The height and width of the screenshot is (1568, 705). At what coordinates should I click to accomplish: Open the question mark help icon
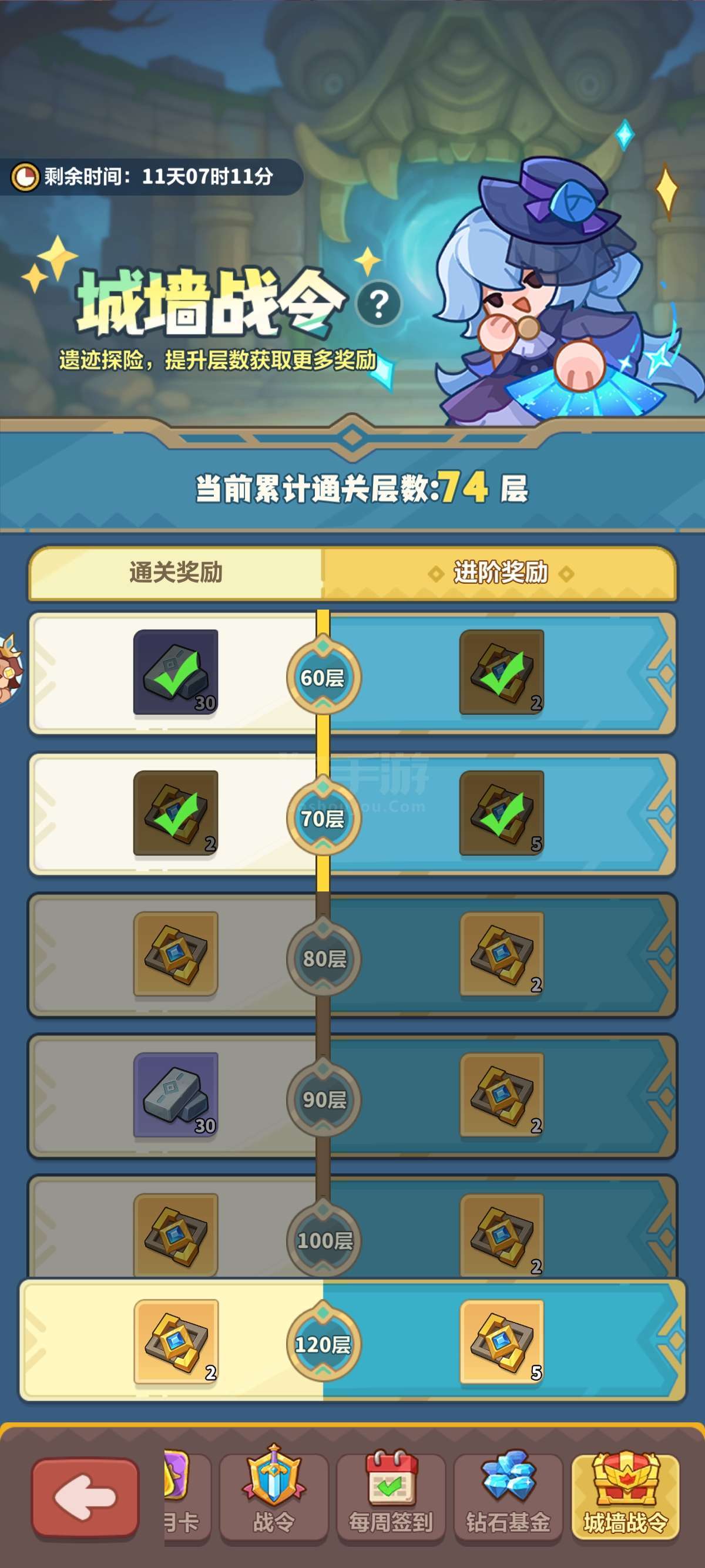coord(379,304)
